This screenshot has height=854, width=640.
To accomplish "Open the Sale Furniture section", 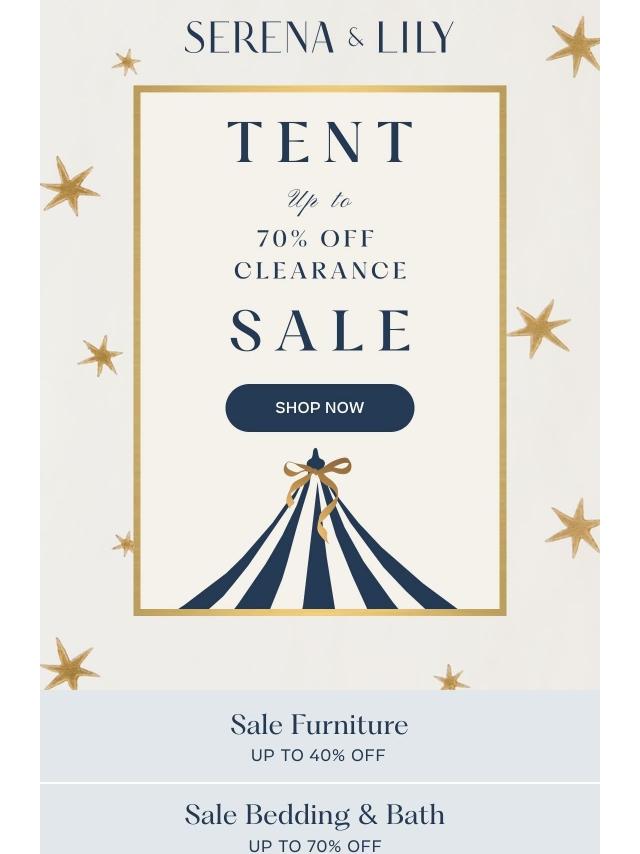I will (319, 736).
